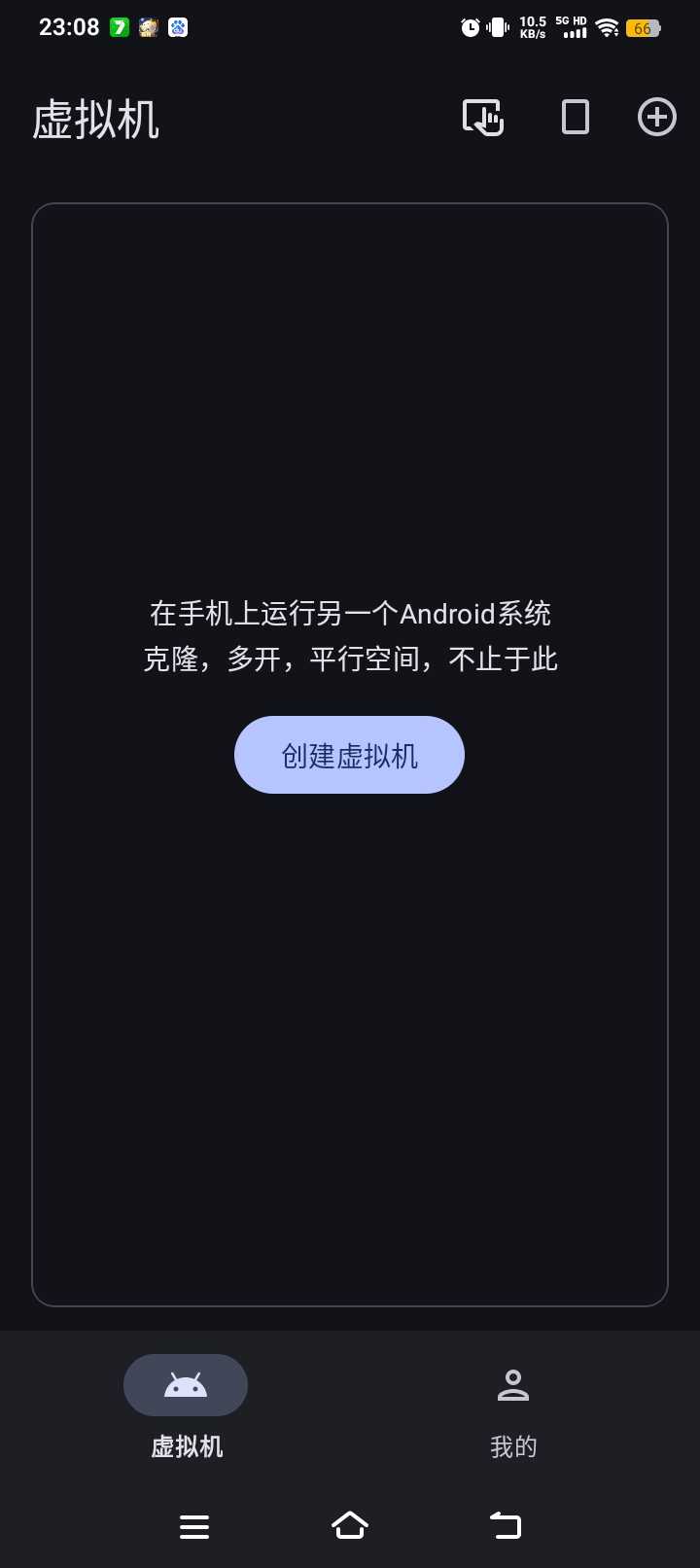Tap the 创建虚拟机 button
Viewport: 700px width, 1568px height.
[x=349, y=755]
